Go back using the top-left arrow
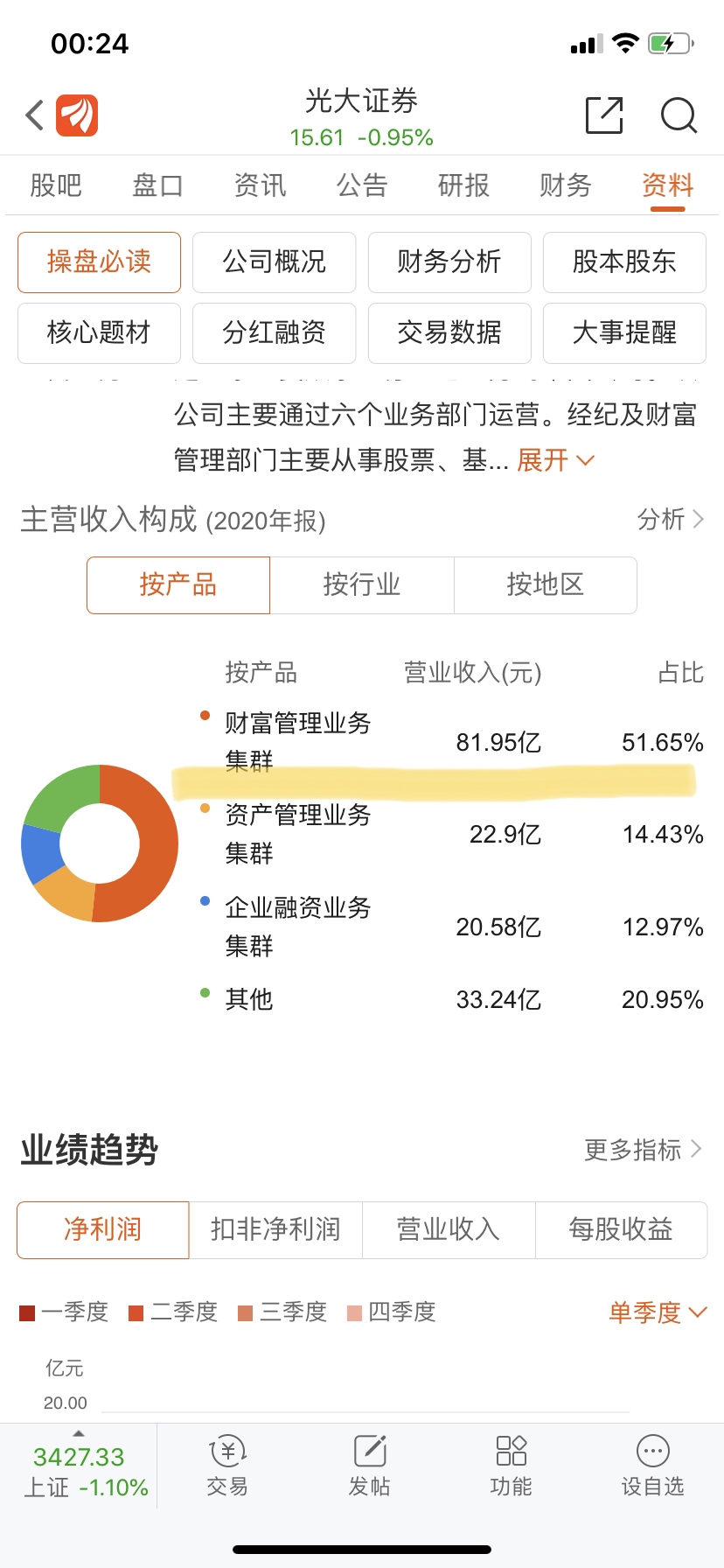 [34, 115]
